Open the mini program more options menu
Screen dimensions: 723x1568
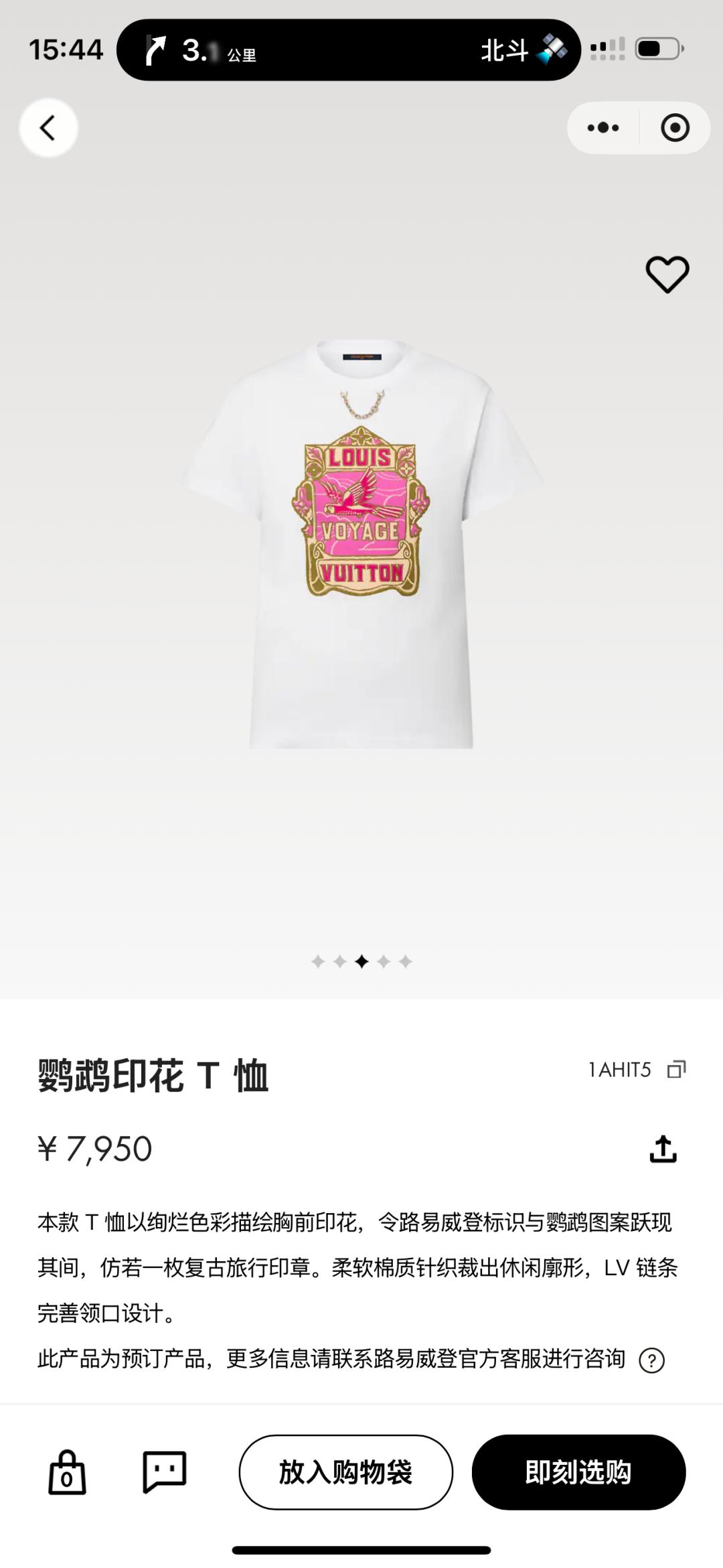603,128
